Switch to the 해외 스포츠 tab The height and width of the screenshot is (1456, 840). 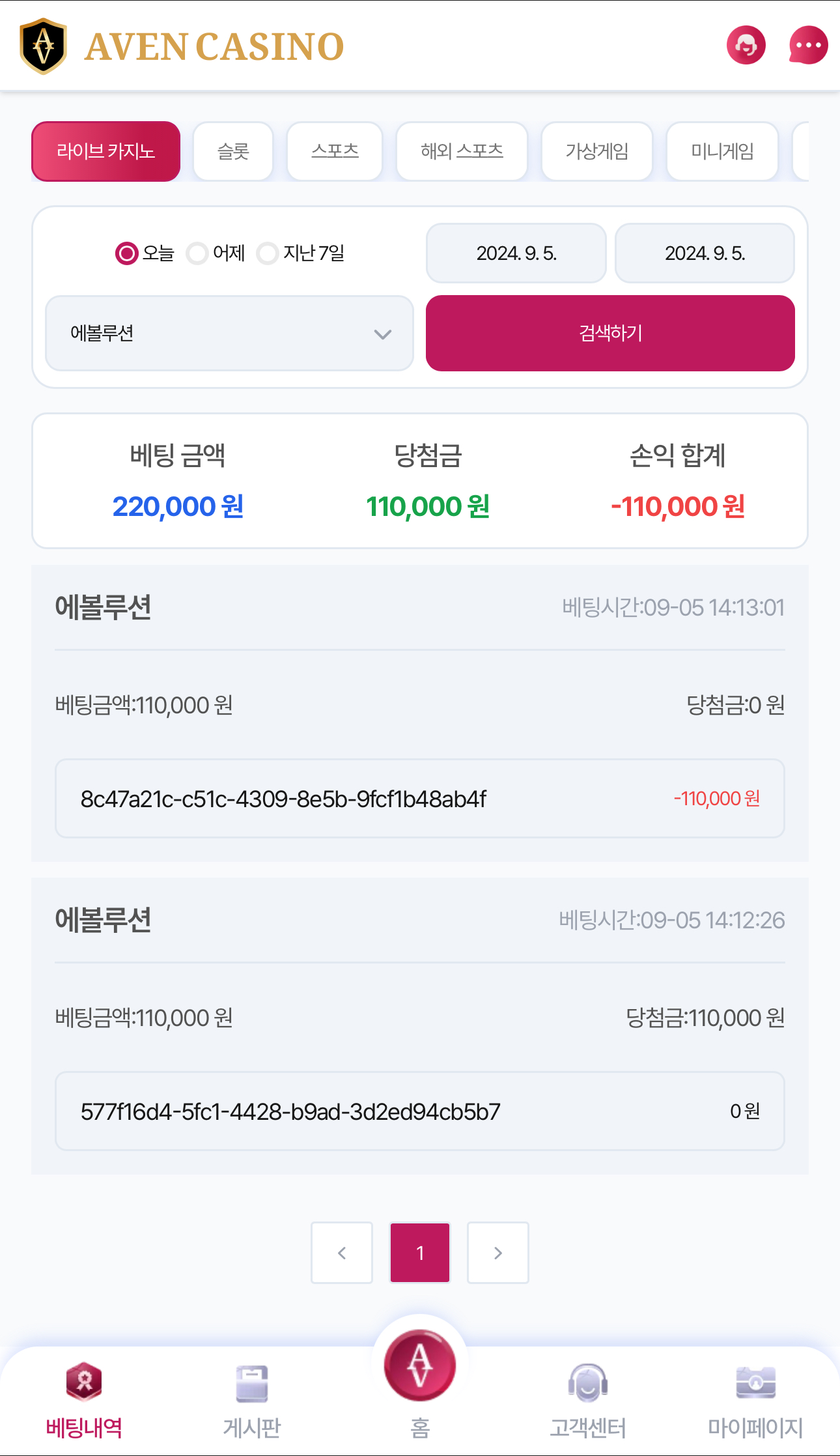(462, 152)
